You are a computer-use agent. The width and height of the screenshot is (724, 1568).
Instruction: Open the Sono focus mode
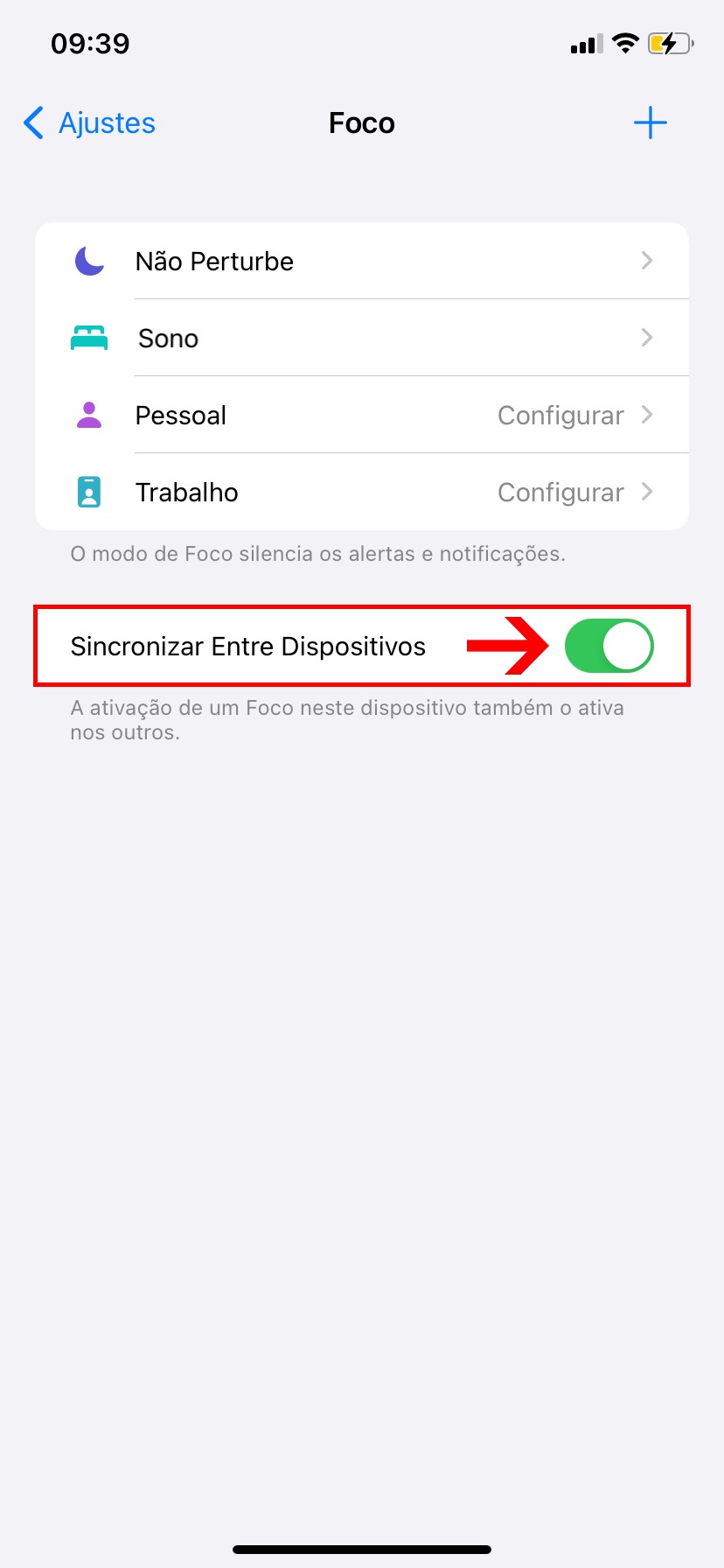362,338
